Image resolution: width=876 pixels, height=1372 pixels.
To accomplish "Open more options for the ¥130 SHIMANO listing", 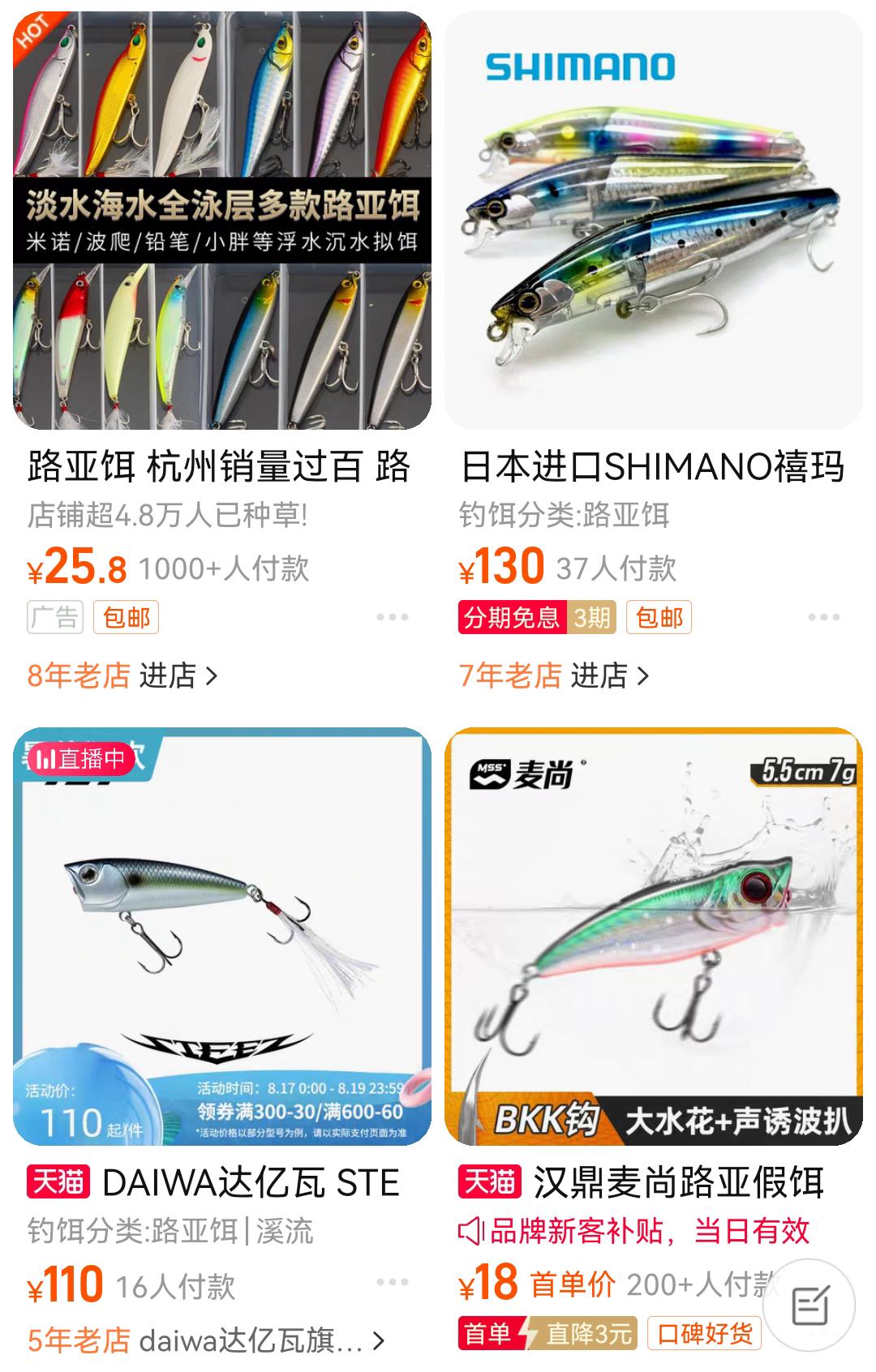I will tap(823, 618).
